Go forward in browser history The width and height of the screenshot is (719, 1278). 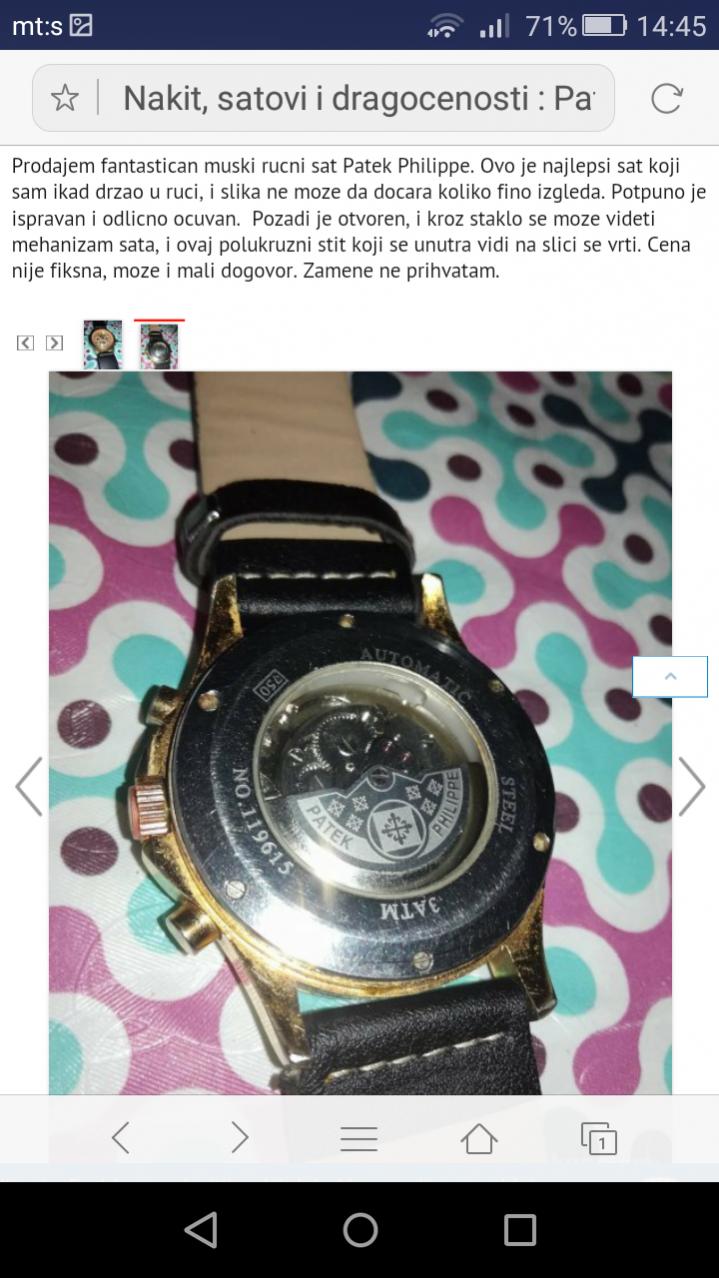point(240,1138)
